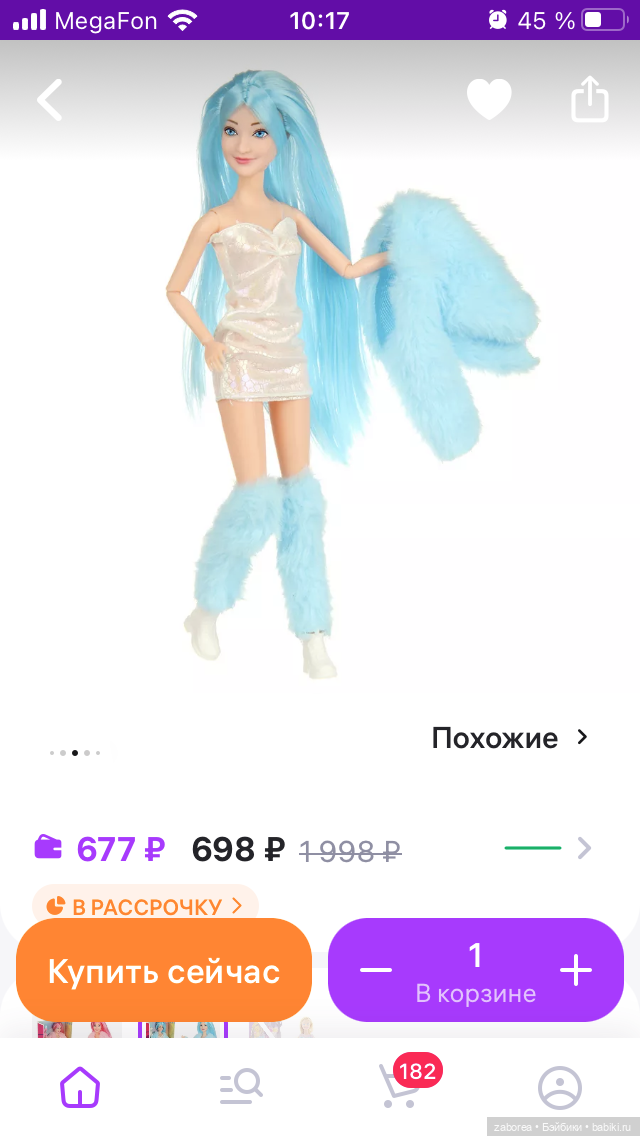Tap Купить сейчас to buy now
Viewport: 640px width, 1136px height.
click(x=164, y=970)
